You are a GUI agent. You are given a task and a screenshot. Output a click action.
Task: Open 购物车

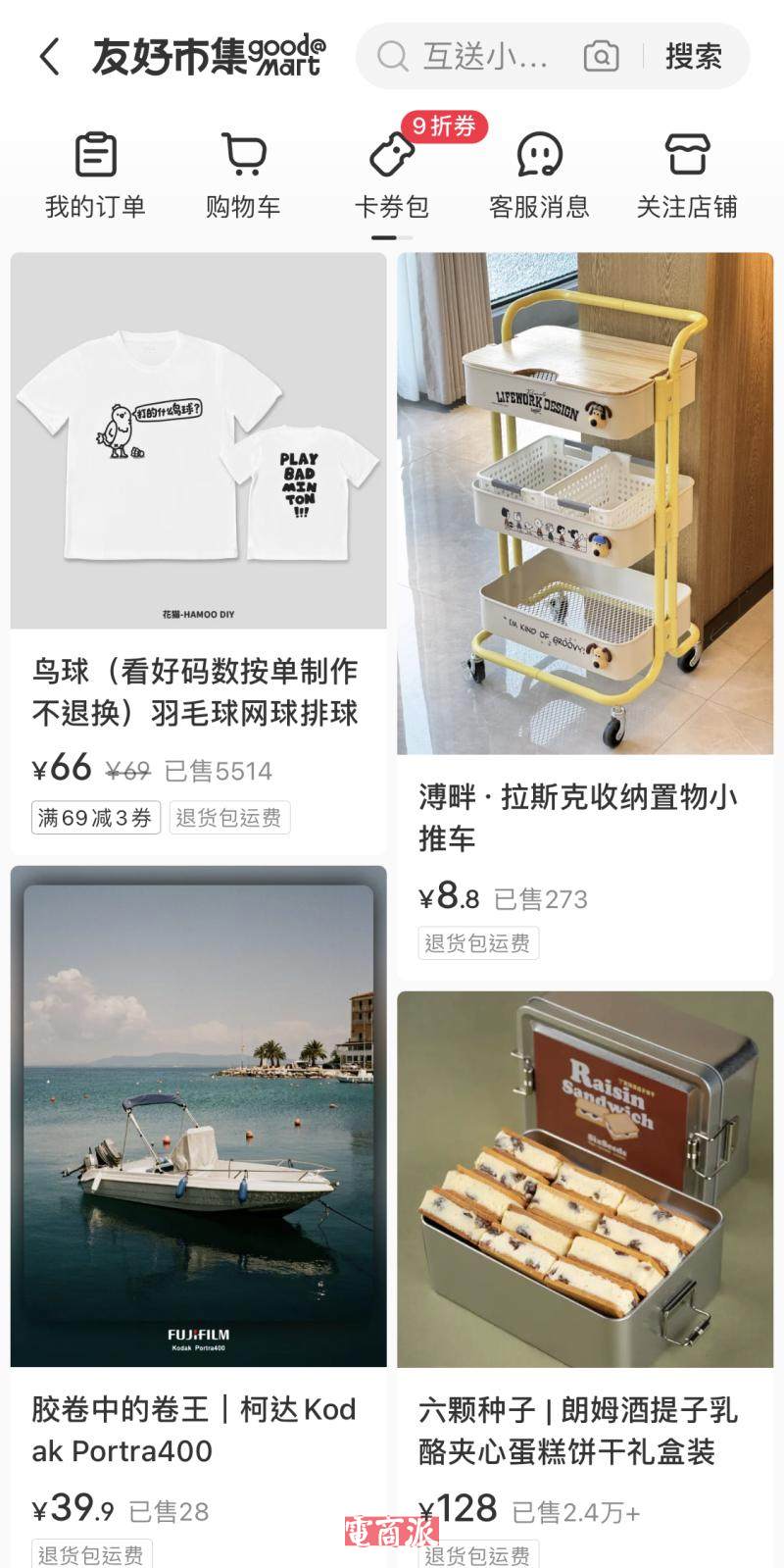point(243,177)
